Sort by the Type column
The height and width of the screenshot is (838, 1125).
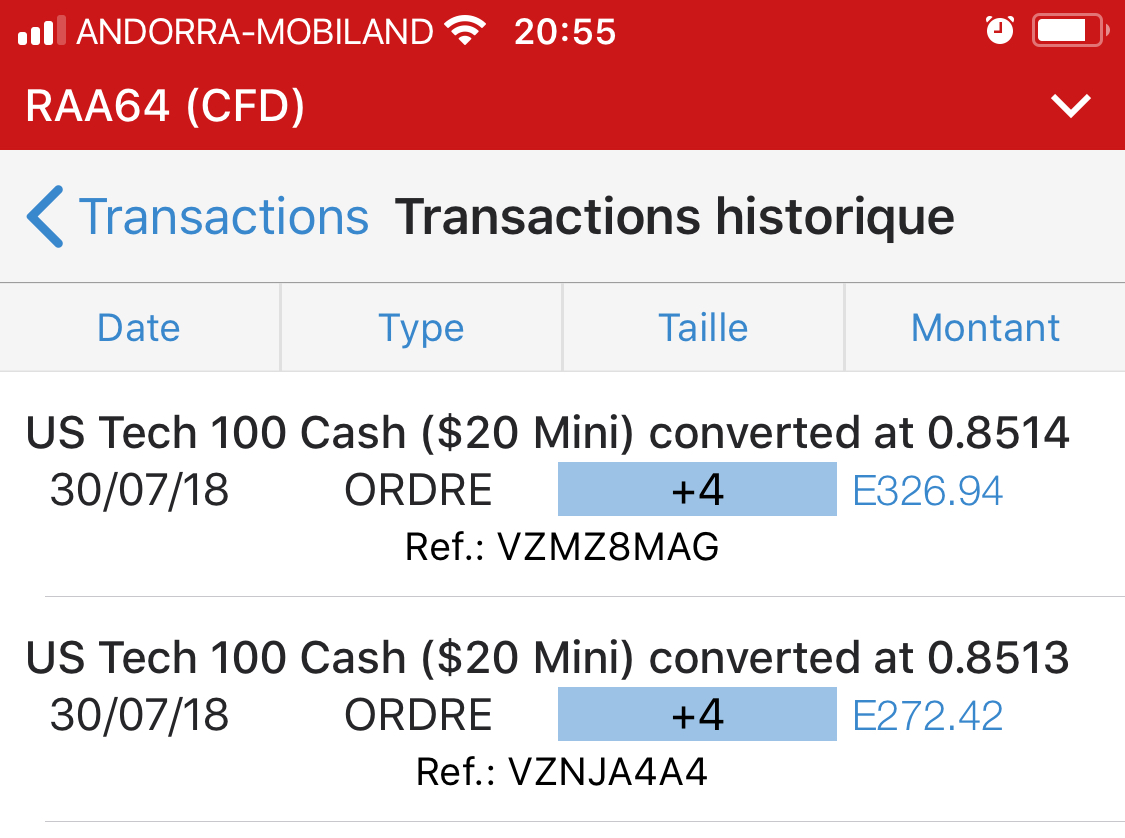421,328
